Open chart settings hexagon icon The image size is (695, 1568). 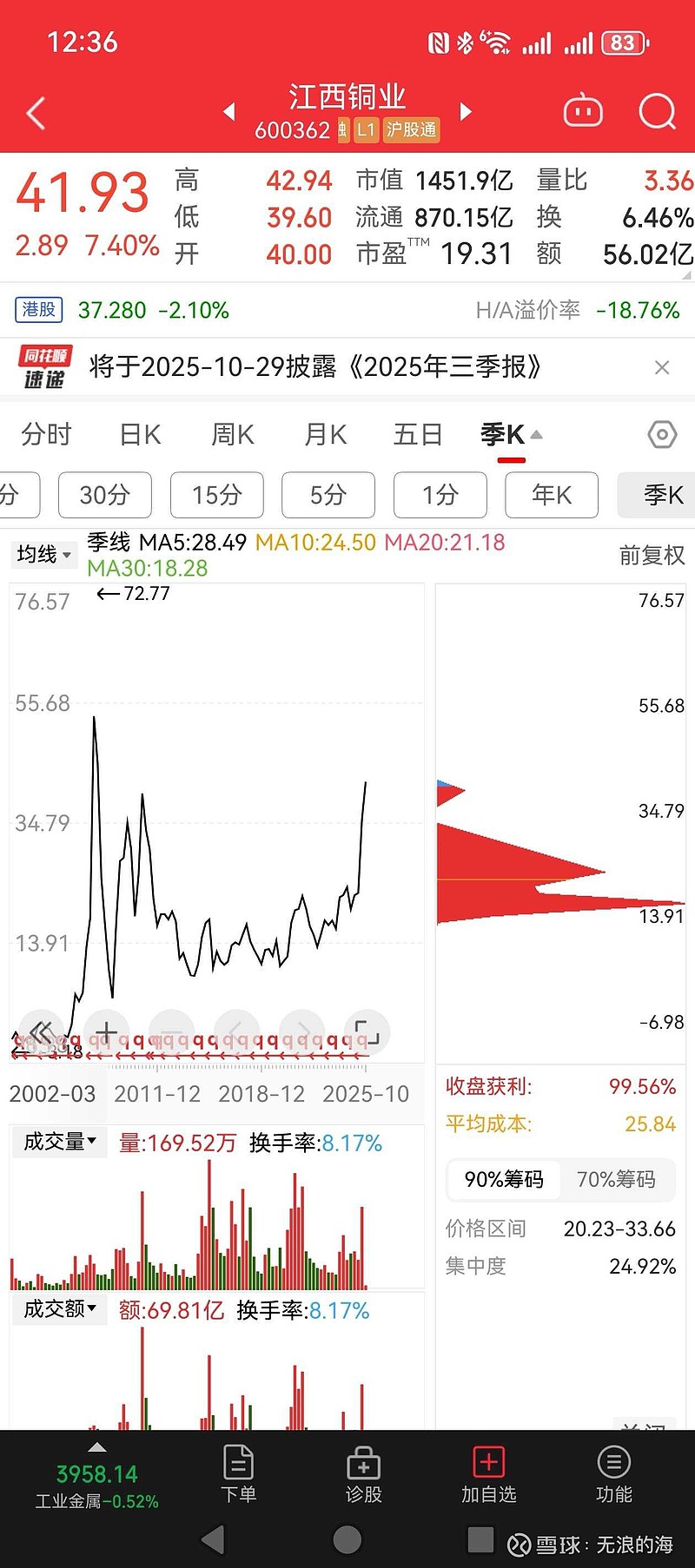point(662,434)
